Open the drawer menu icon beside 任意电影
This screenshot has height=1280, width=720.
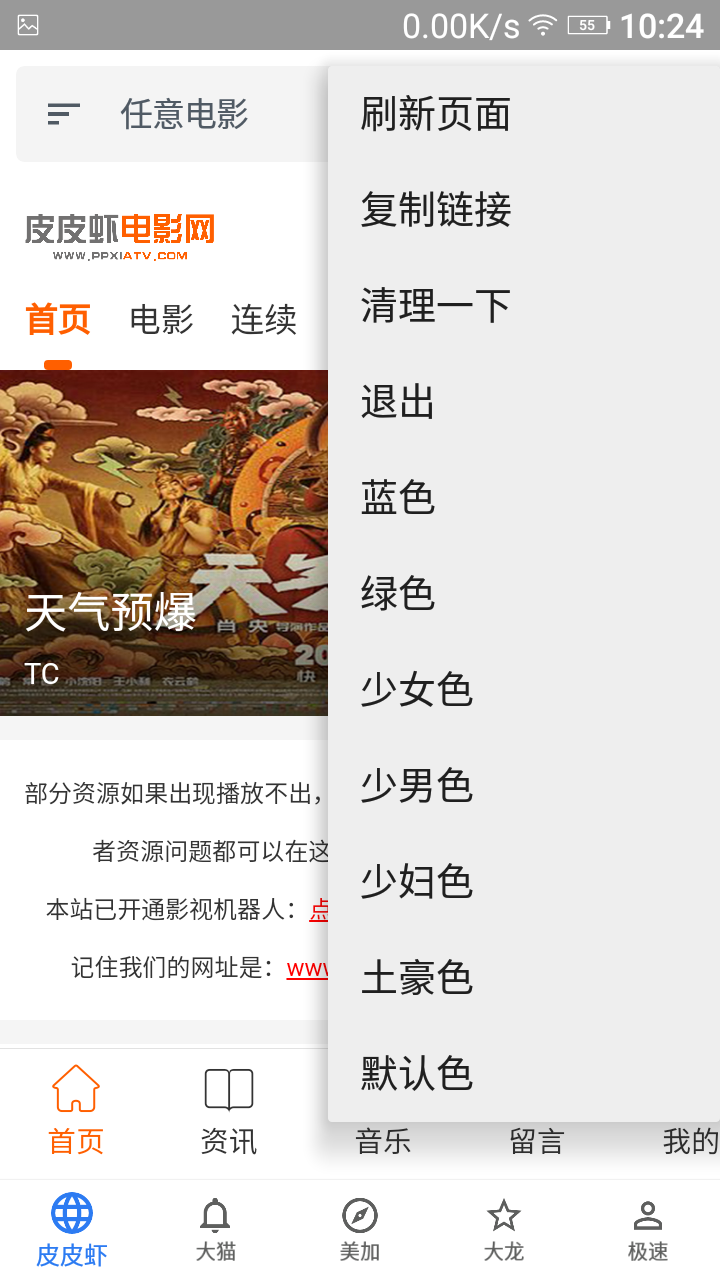point(64,114)
